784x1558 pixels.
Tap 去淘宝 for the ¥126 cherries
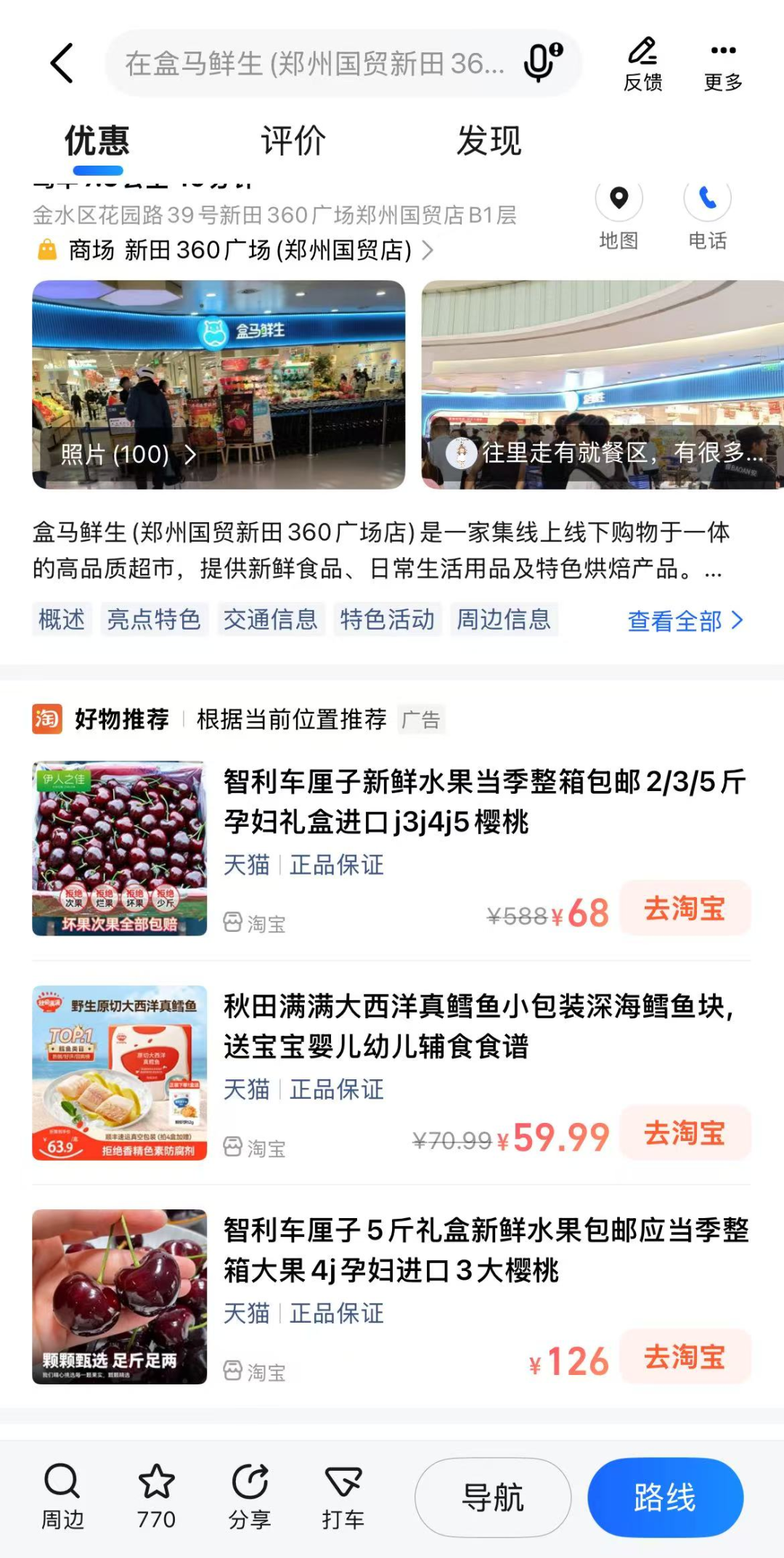pyautogui.click(x=685, y=1357)
